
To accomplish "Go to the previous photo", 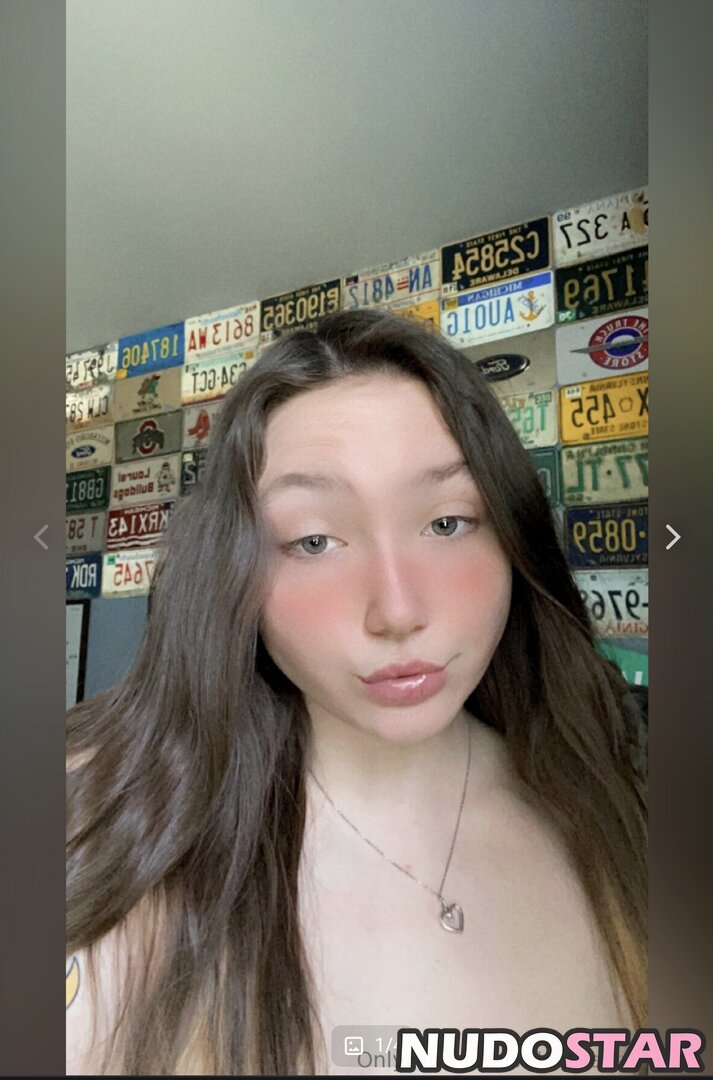I will tap(41, 537).
